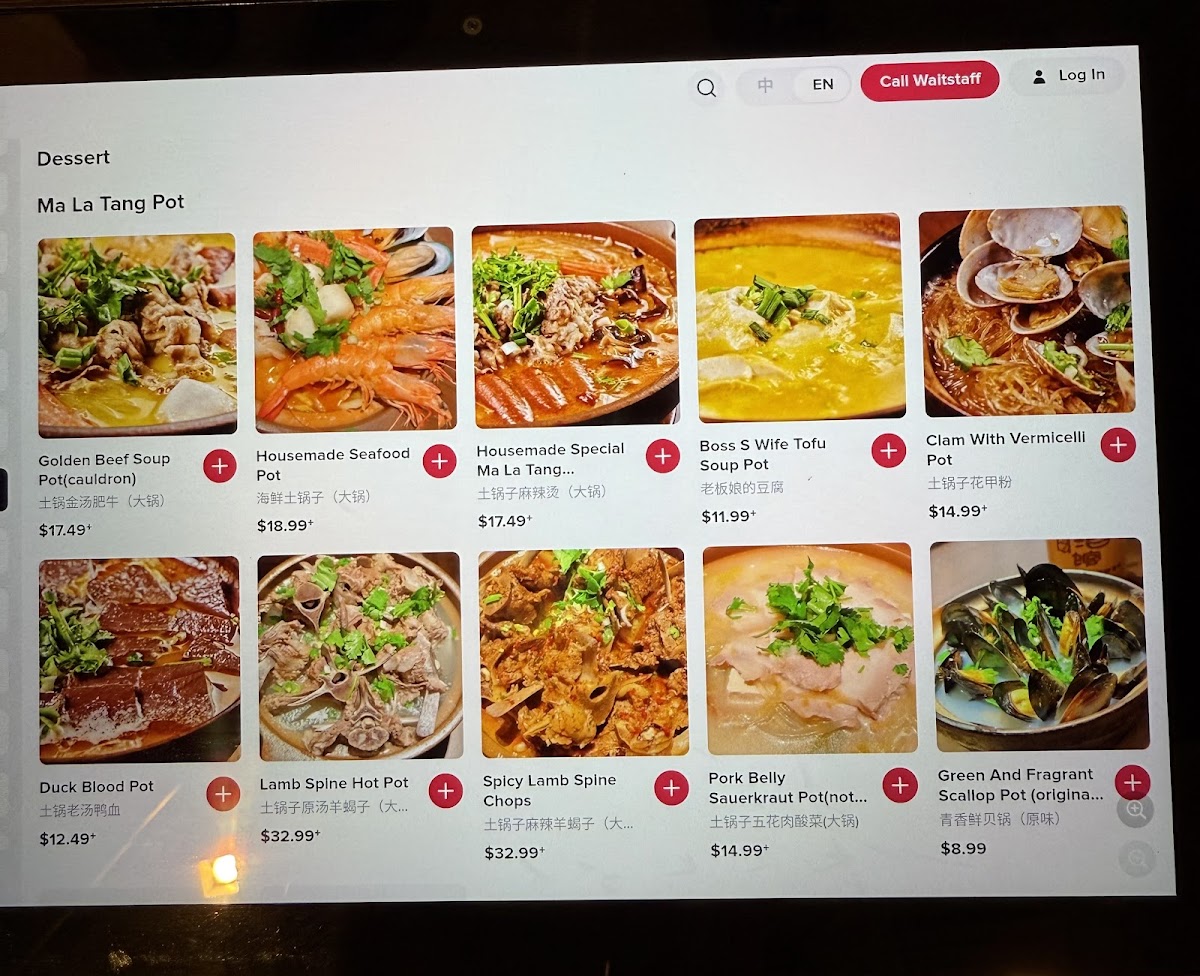Tap the Call Waitstaff button
Viewport: 1200px width, 976px height.
(x=929, y=80)
